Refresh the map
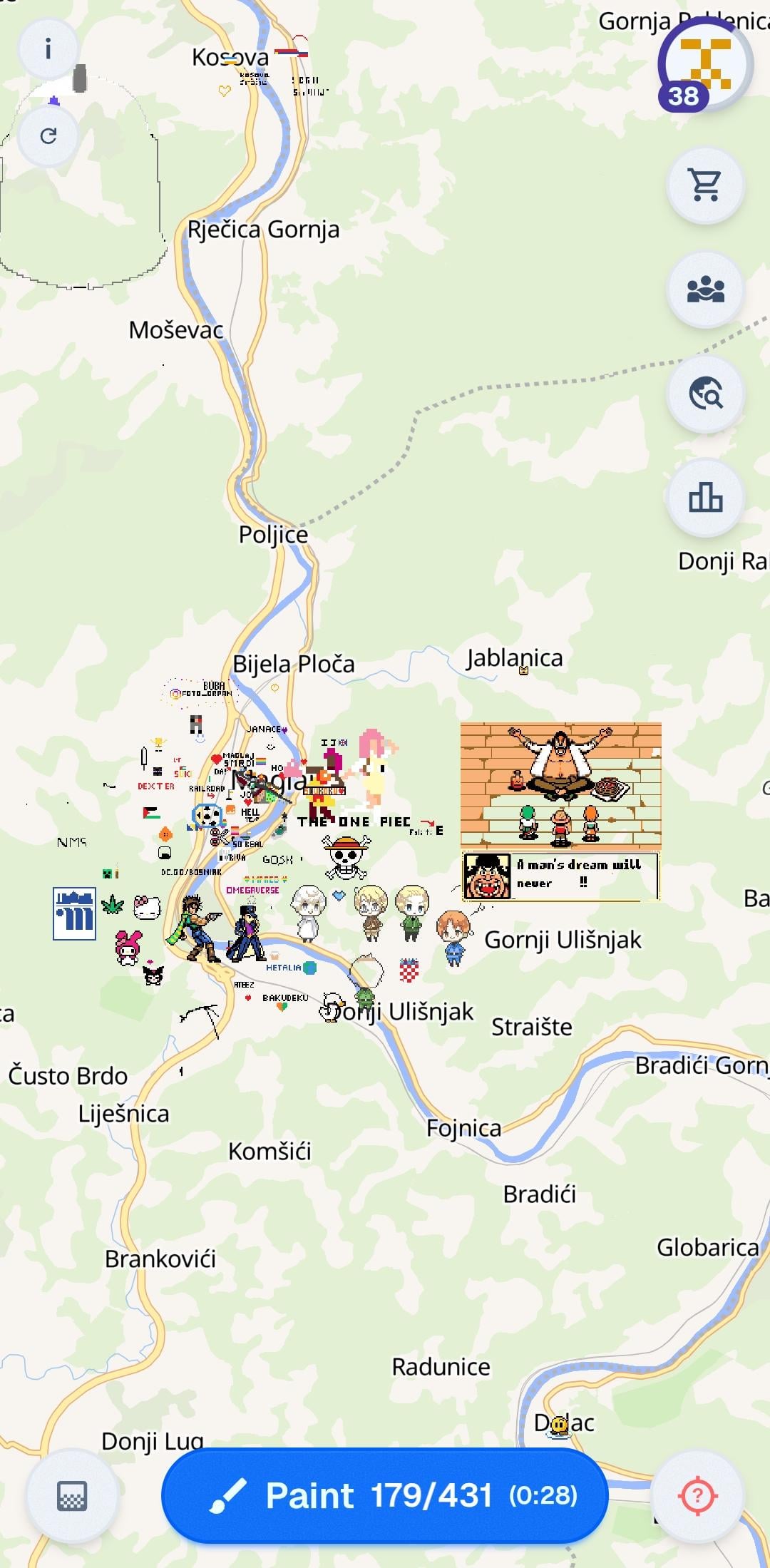The image size is (770, 1568). point(48,135)
